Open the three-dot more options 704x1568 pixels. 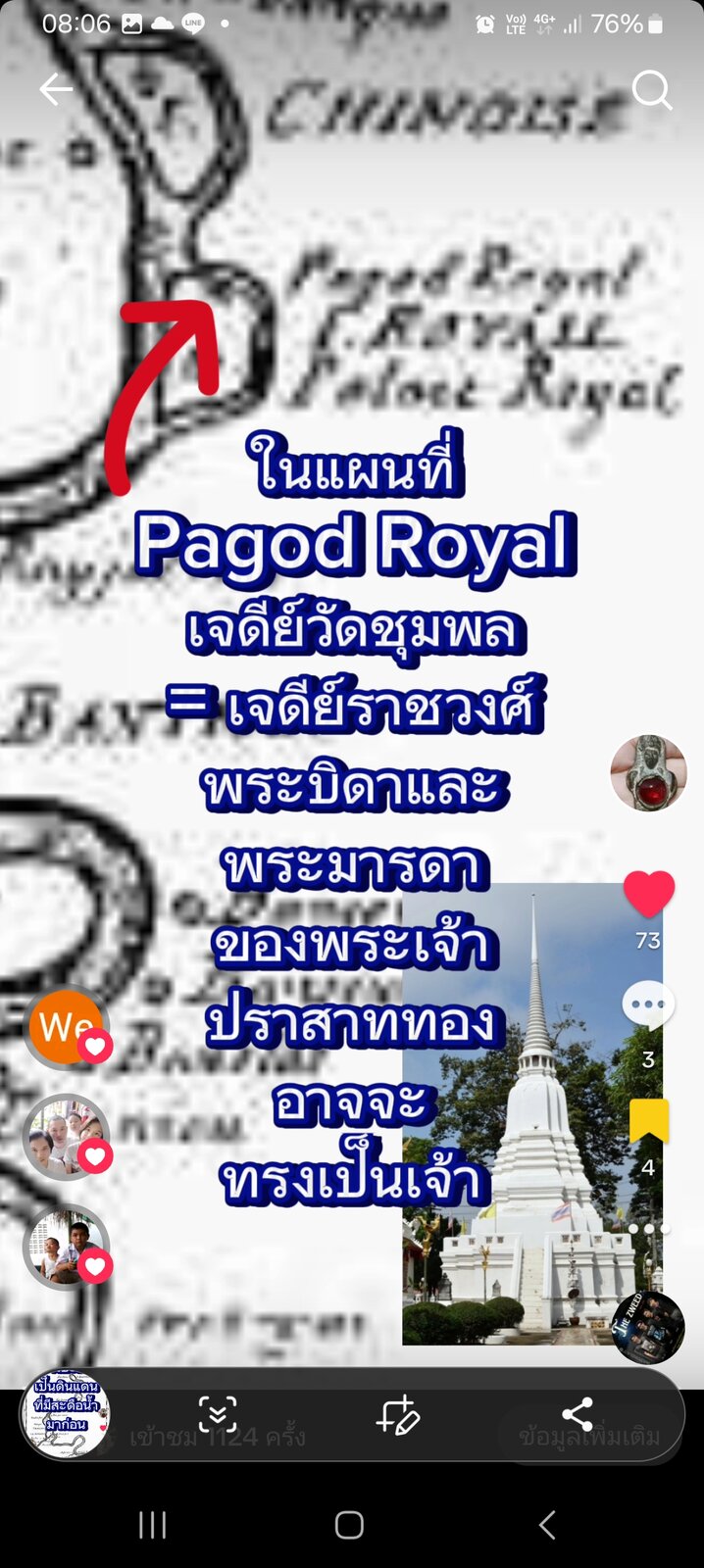pyautogui.click(x=649, y=1228)
